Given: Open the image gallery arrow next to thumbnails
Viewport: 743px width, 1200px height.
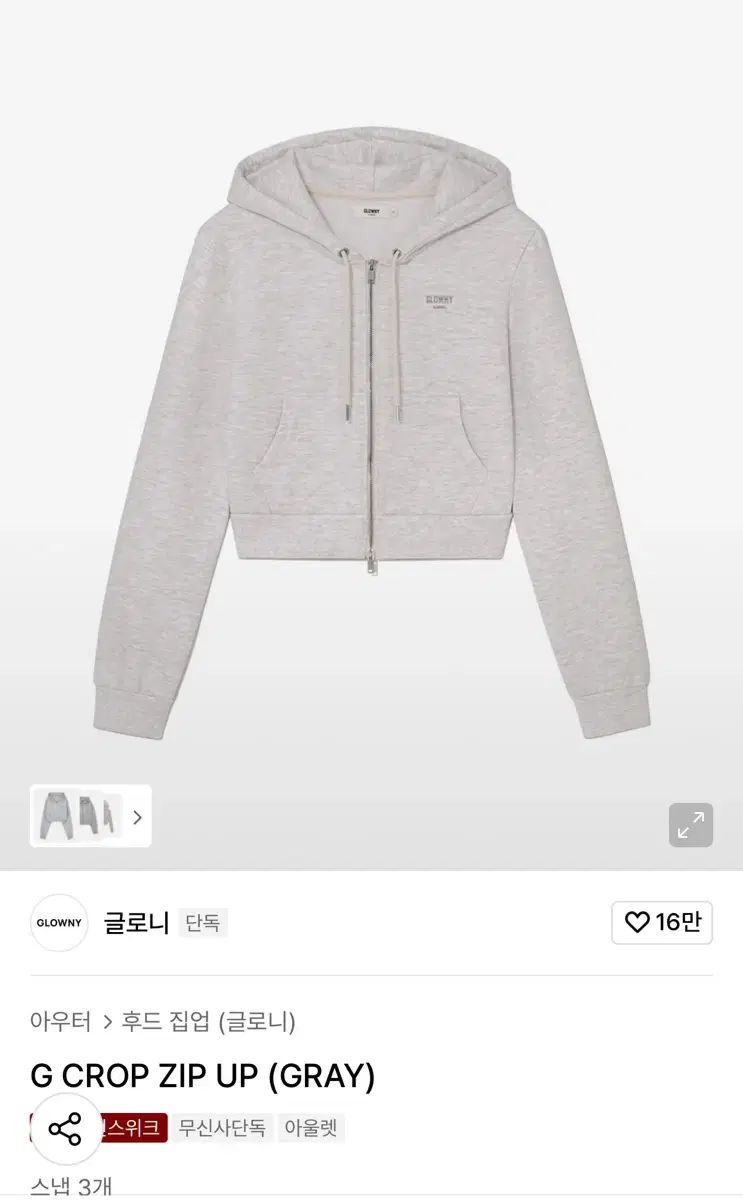Looking at the screenshot, I should coord(136,817).
